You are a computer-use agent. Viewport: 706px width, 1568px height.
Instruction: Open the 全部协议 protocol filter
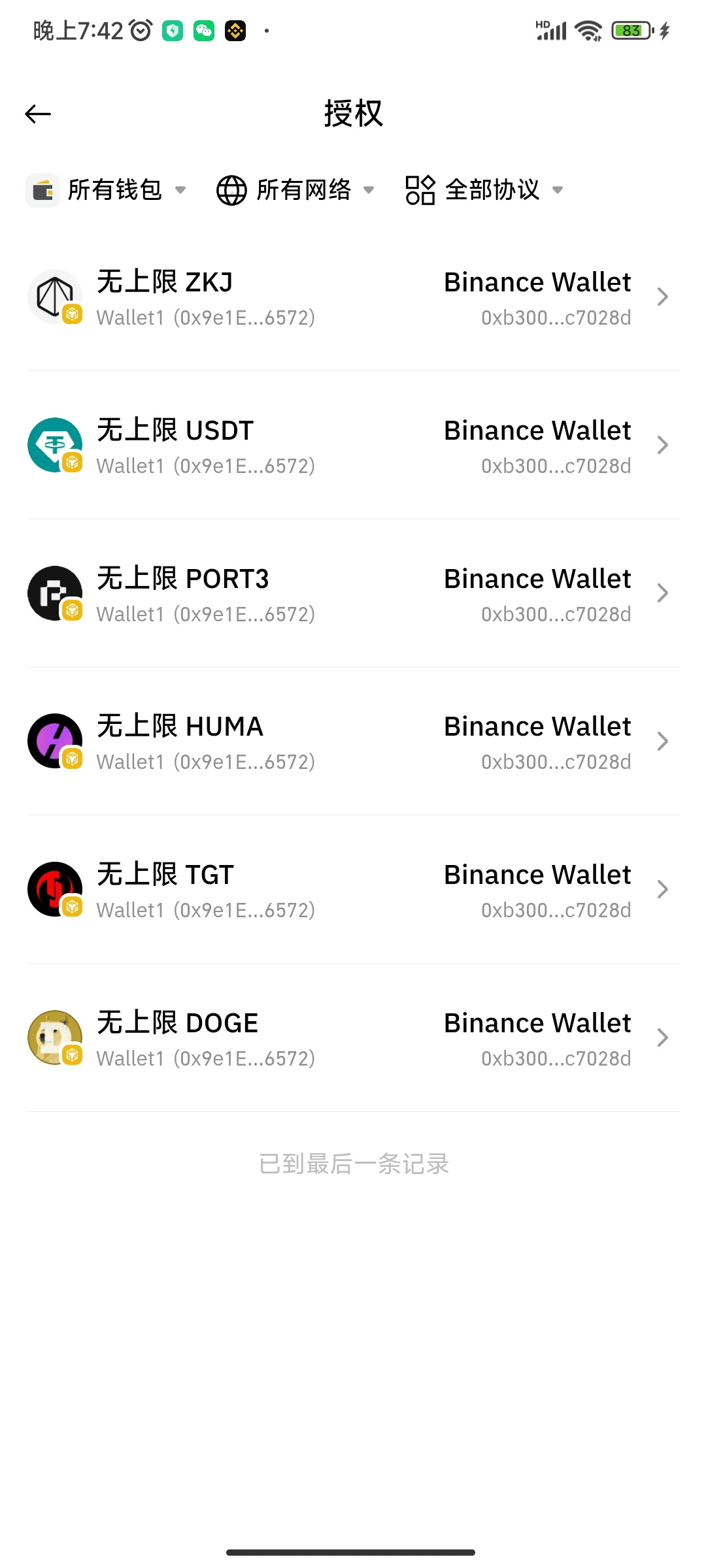tap(484, 190)
